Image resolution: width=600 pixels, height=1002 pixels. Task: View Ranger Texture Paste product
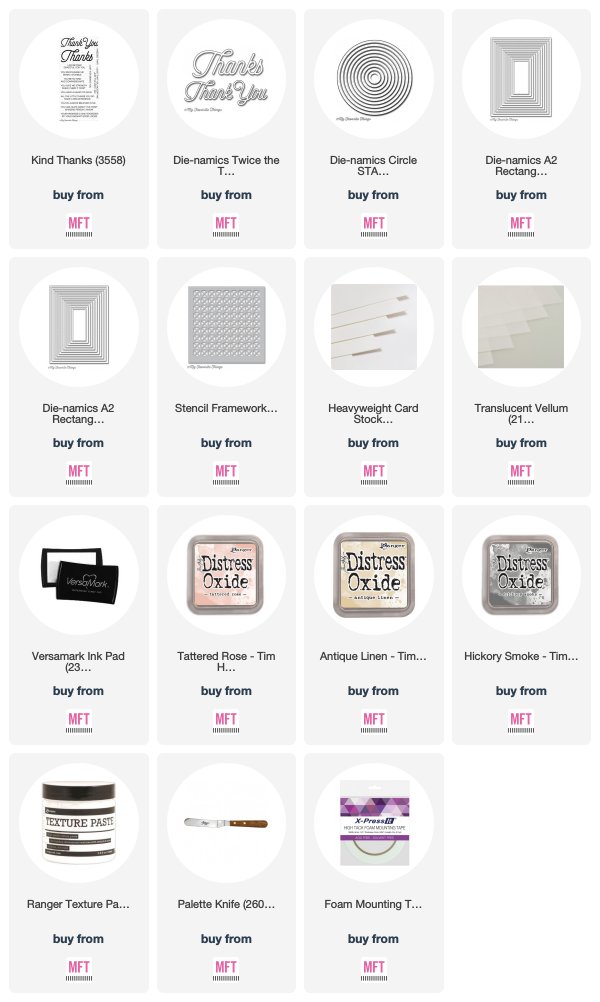[x=79, y=873]
